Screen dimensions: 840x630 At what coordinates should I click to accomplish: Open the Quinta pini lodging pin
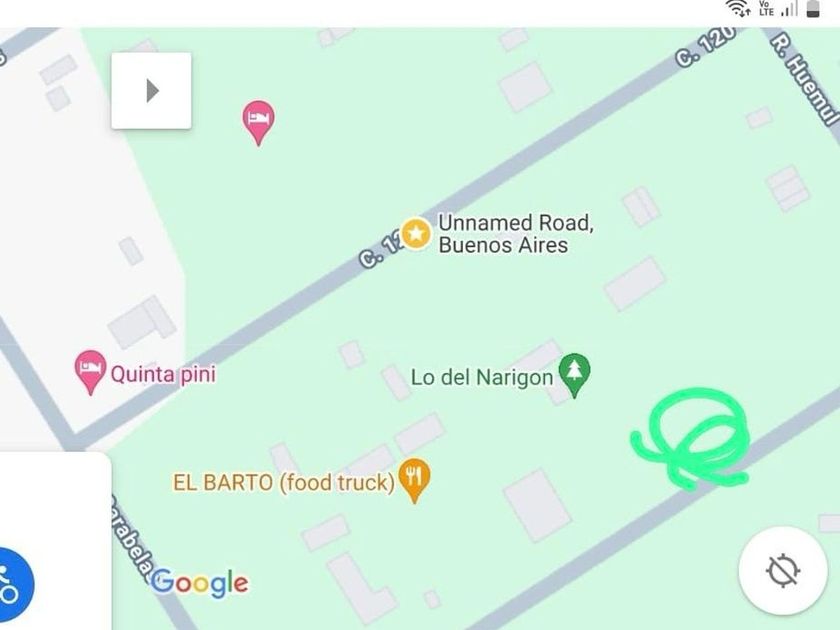90,369
